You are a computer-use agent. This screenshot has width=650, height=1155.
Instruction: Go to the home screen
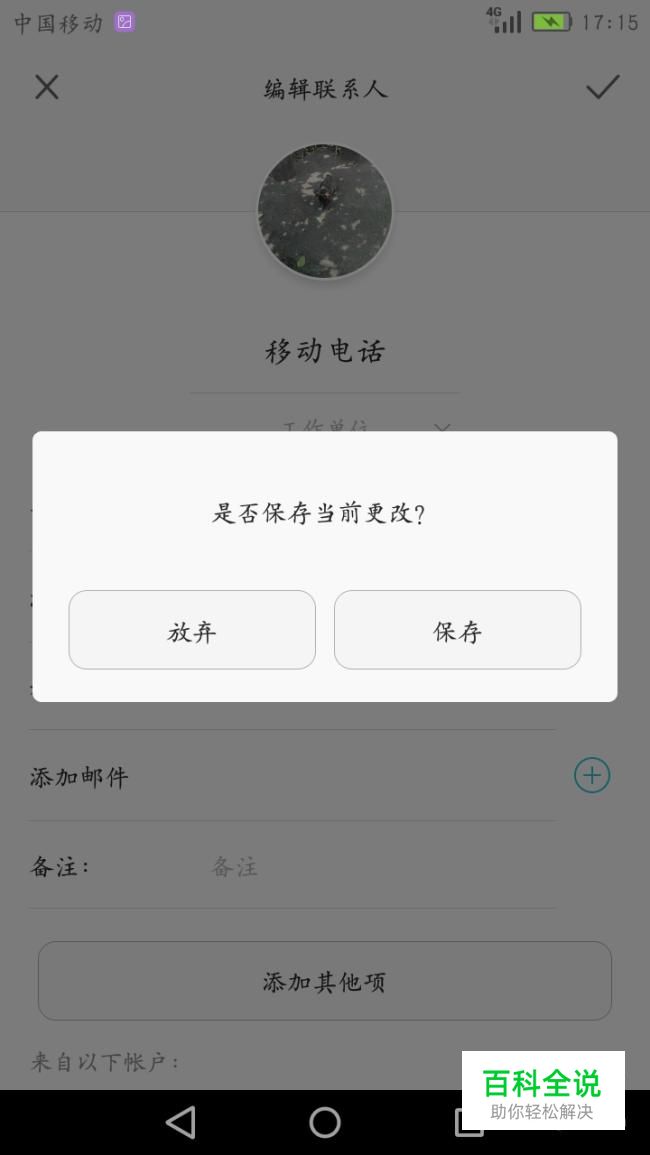coord(325,1123)
